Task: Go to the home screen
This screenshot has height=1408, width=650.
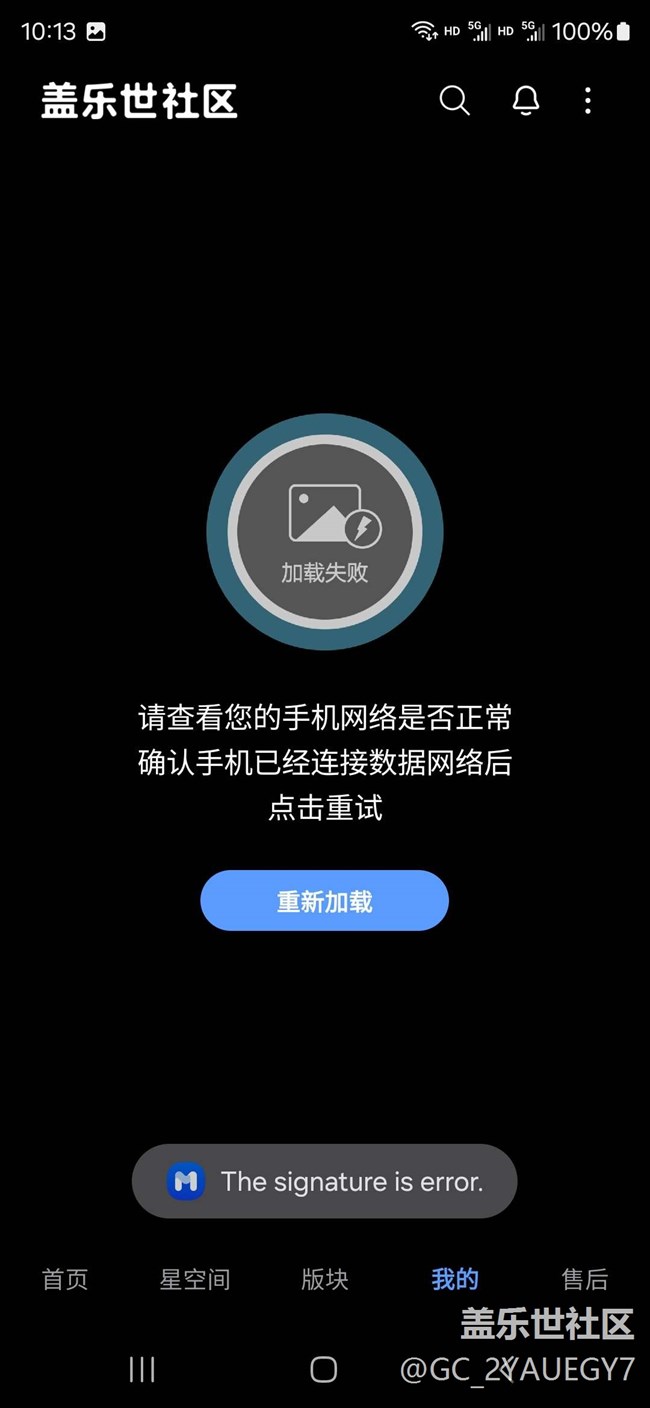Action: point(324,1369)
